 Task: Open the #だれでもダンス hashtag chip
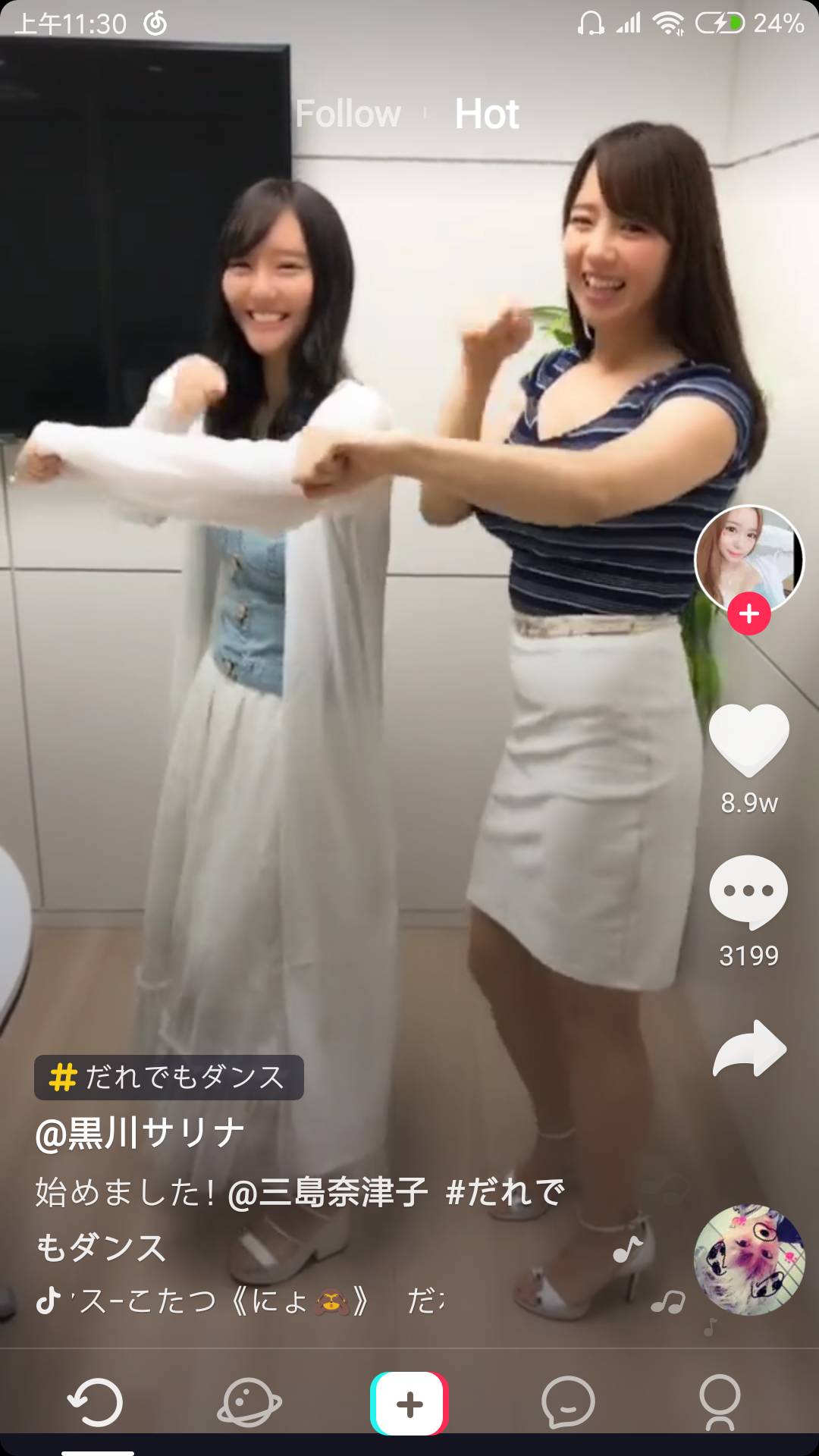click(169, 1078)
